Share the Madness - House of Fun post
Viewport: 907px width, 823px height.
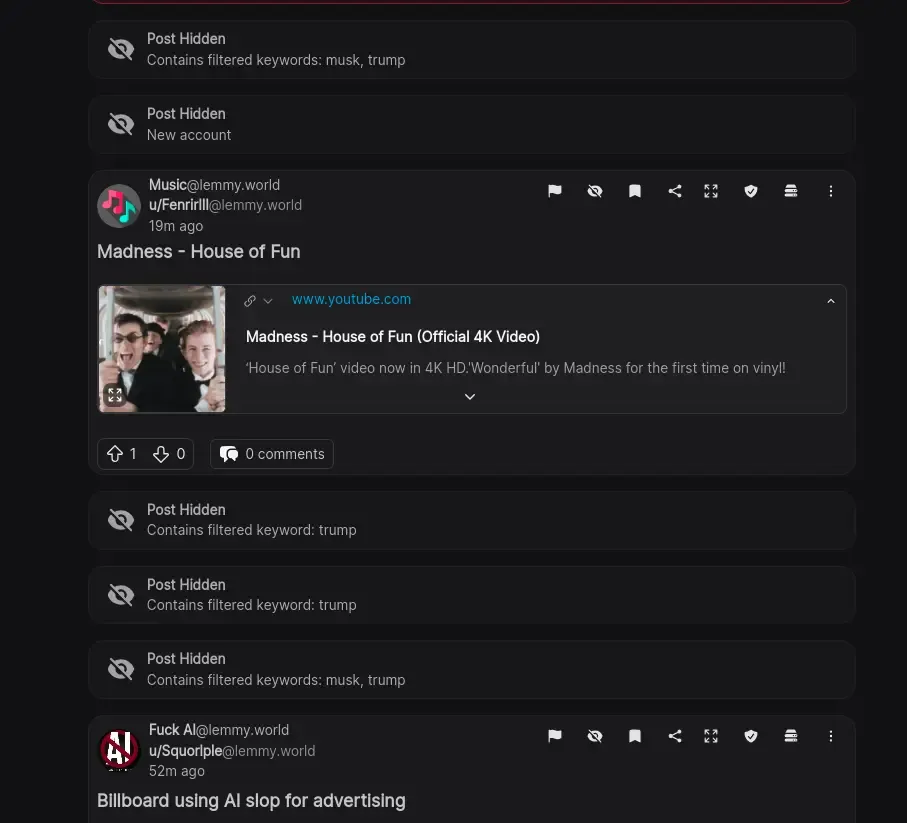675,191
